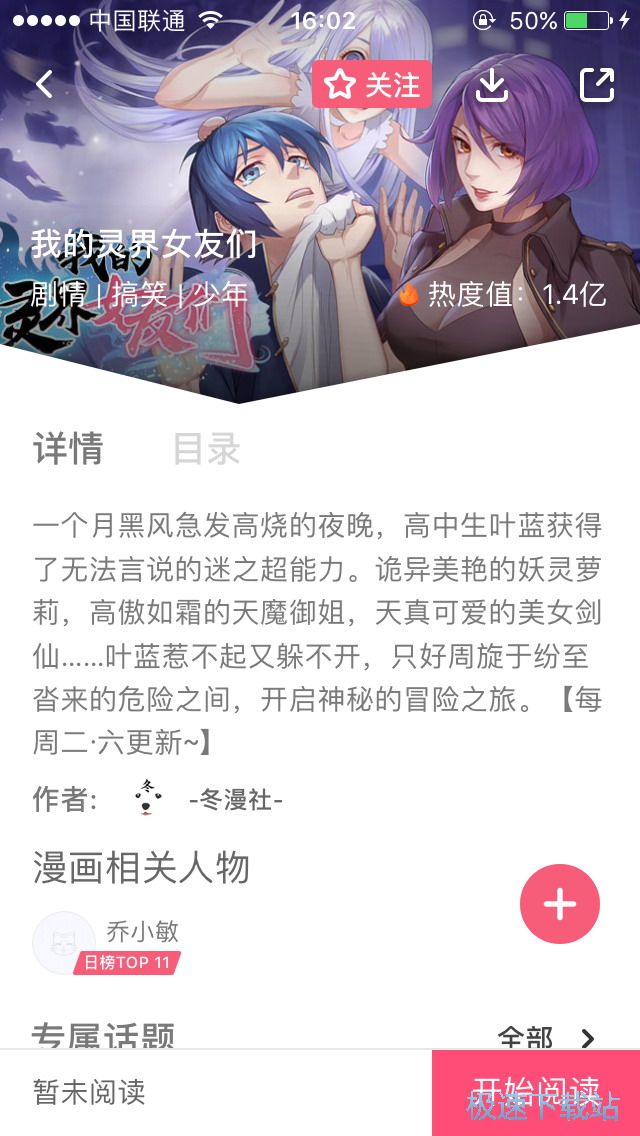
Task: Go back using the top-left arrow
Action: [x=45, y=84]
